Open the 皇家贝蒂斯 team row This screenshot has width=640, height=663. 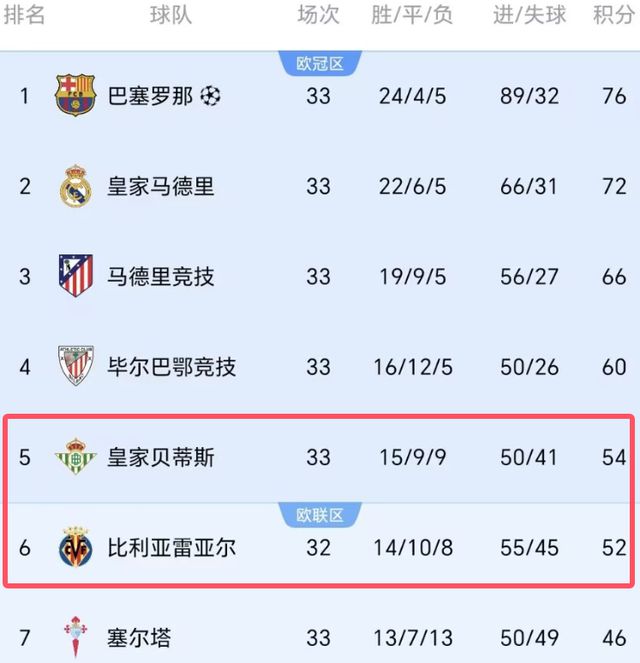[161, 458]
